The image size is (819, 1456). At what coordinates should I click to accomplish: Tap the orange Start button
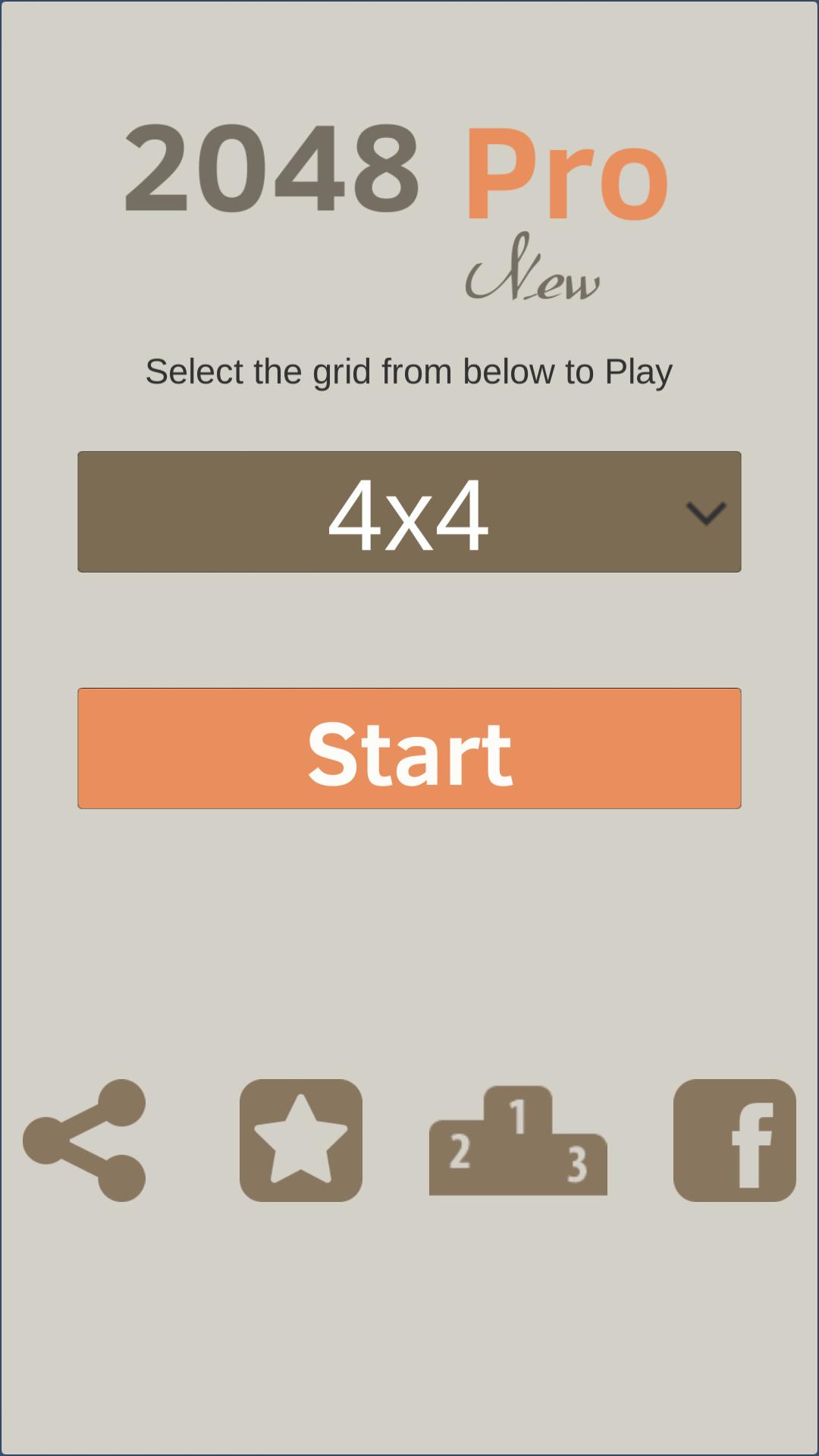tap(409, 748)
